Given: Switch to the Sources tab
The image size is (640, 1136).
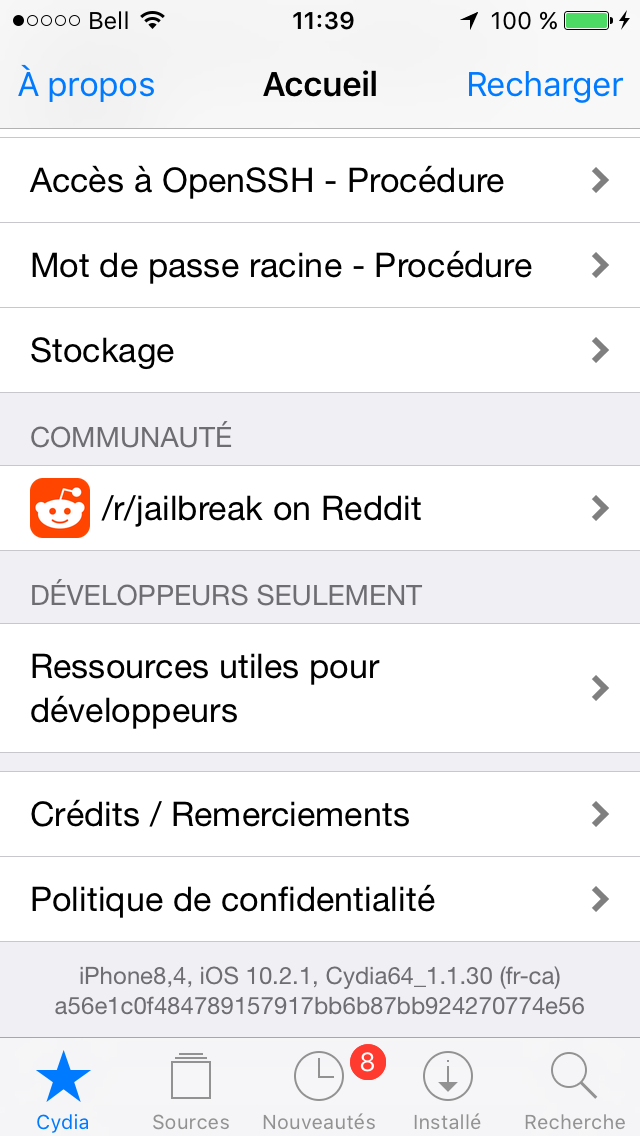Looking at the screenshot, I should tap(191, 1089).
